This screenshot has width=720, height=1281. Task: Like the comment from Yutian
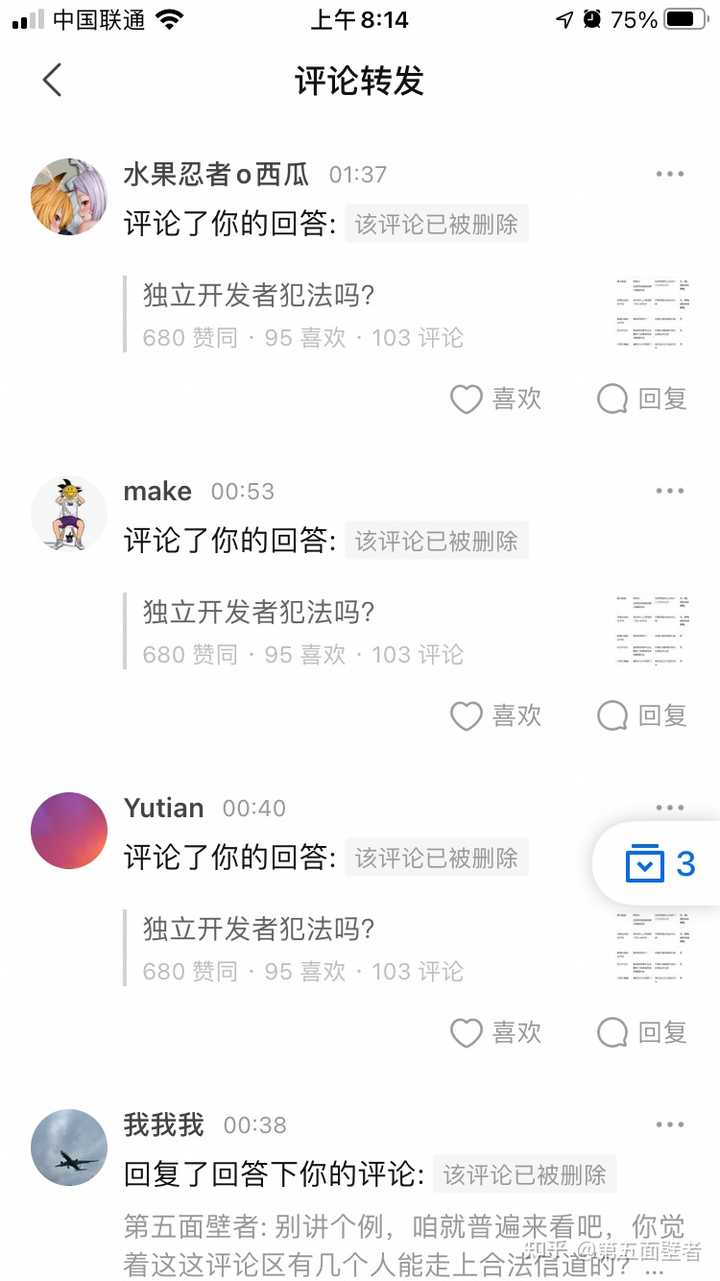click(x=495, y=1033)
